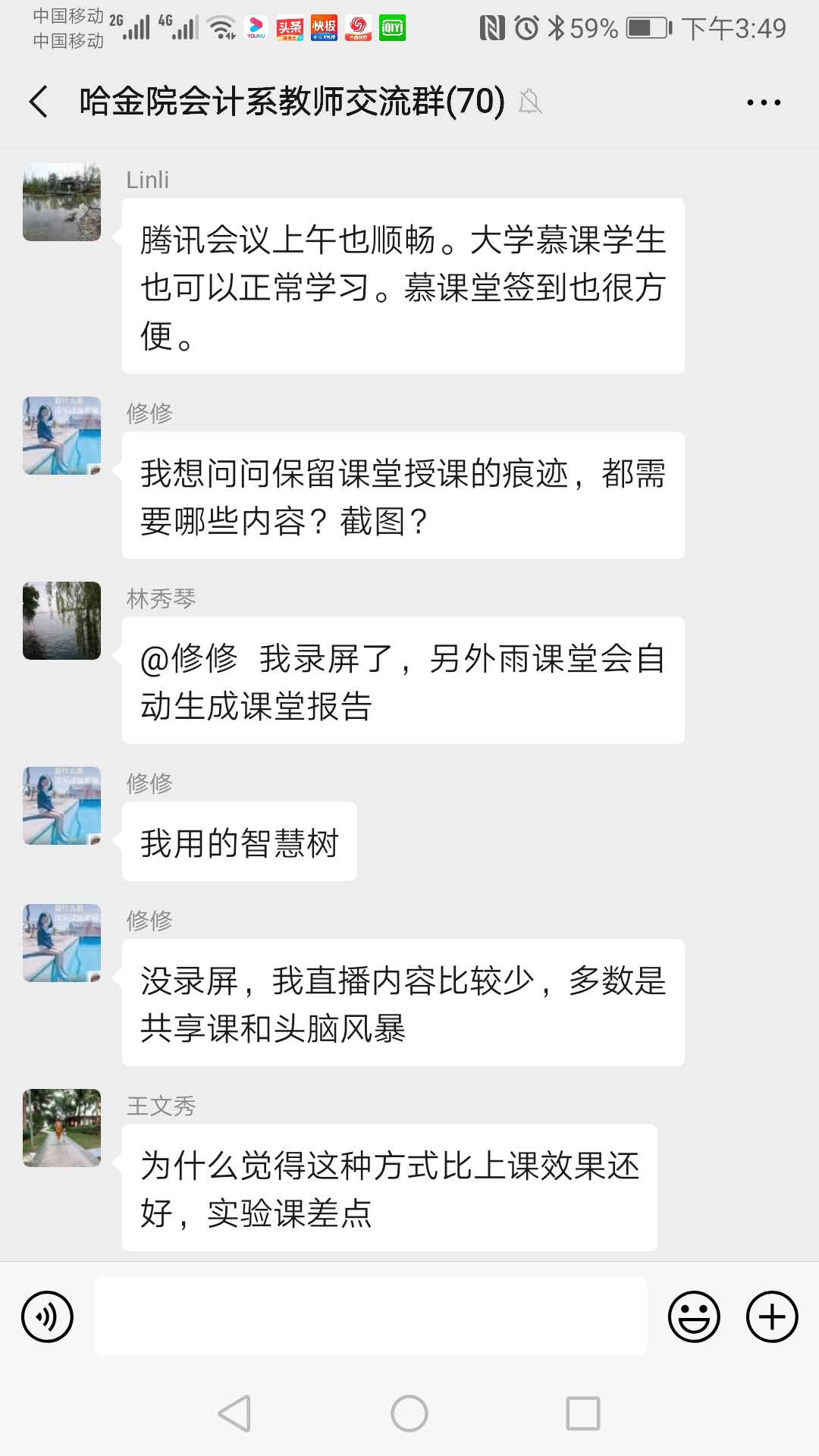The image size is (819, 1456).
Task: Tap the system back navigation button
Action: click(234, 1414)
